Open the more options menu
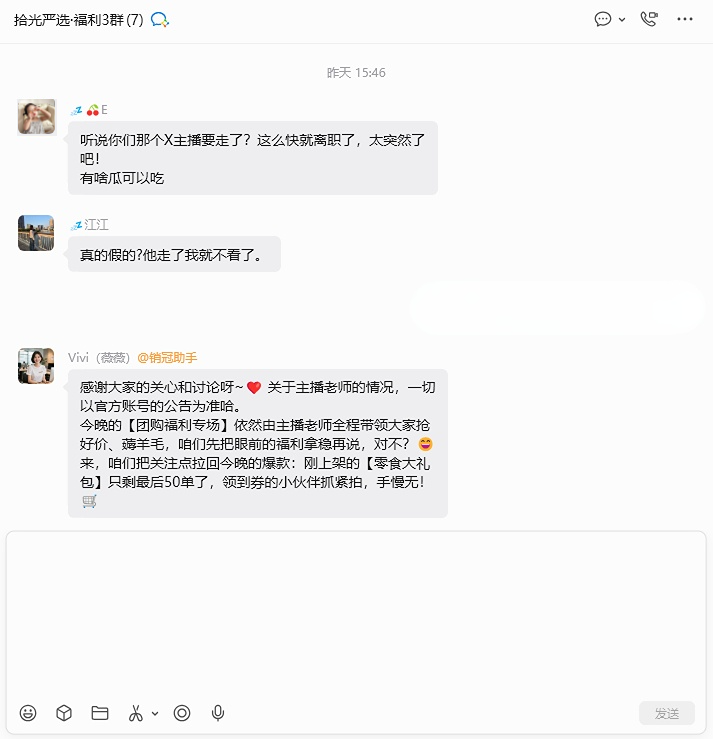This screenshot has height=739, width=713. 685,19
